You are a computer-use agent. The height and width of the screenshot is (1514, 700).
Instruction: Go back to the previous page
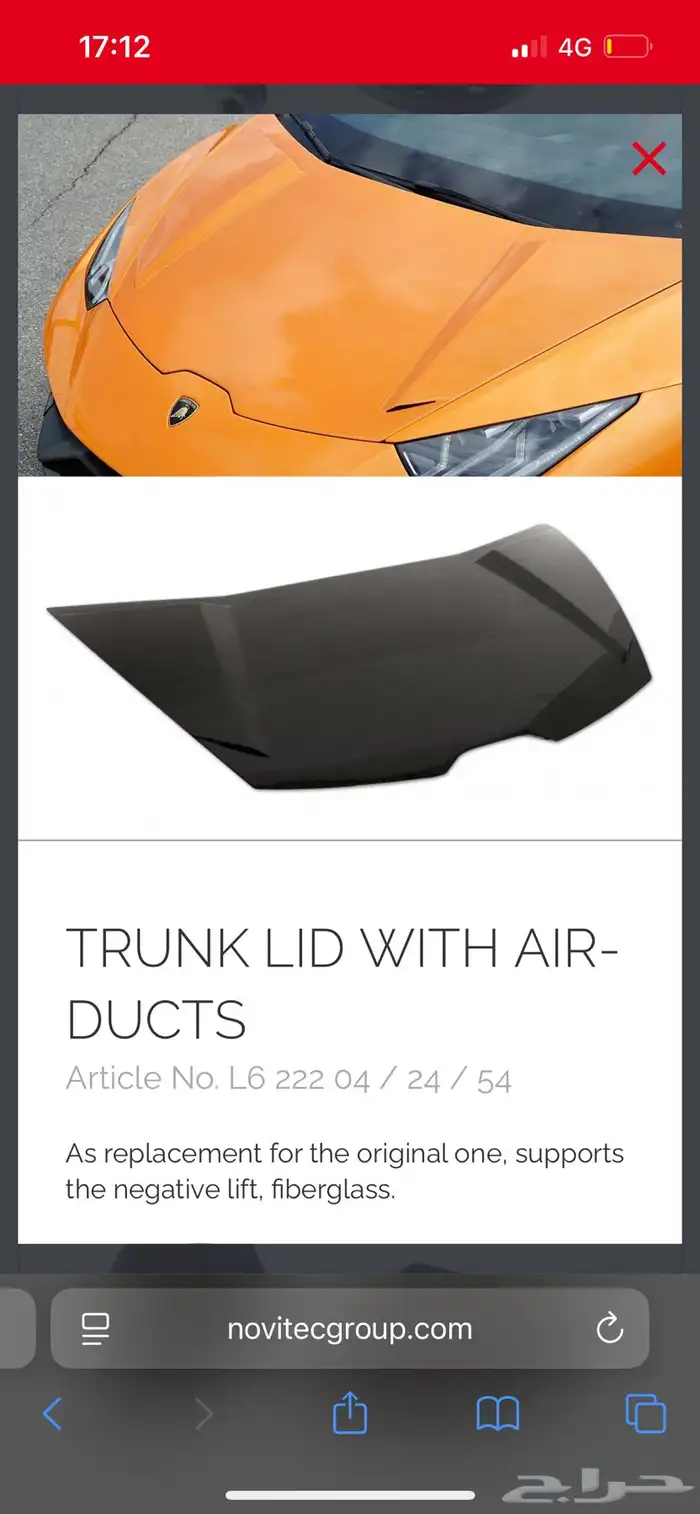(53, 1413)
